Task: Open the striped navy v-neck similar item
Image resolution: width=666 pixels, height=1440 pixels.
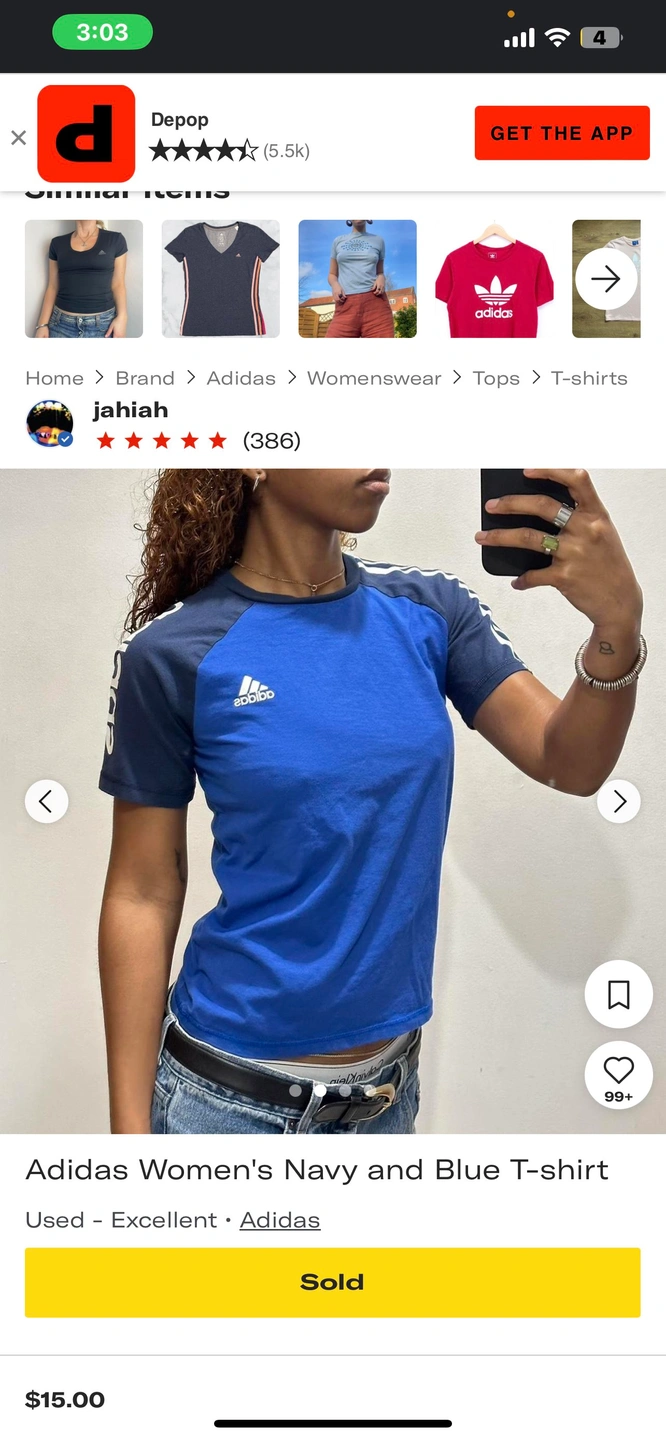Action: pos(221,279)
